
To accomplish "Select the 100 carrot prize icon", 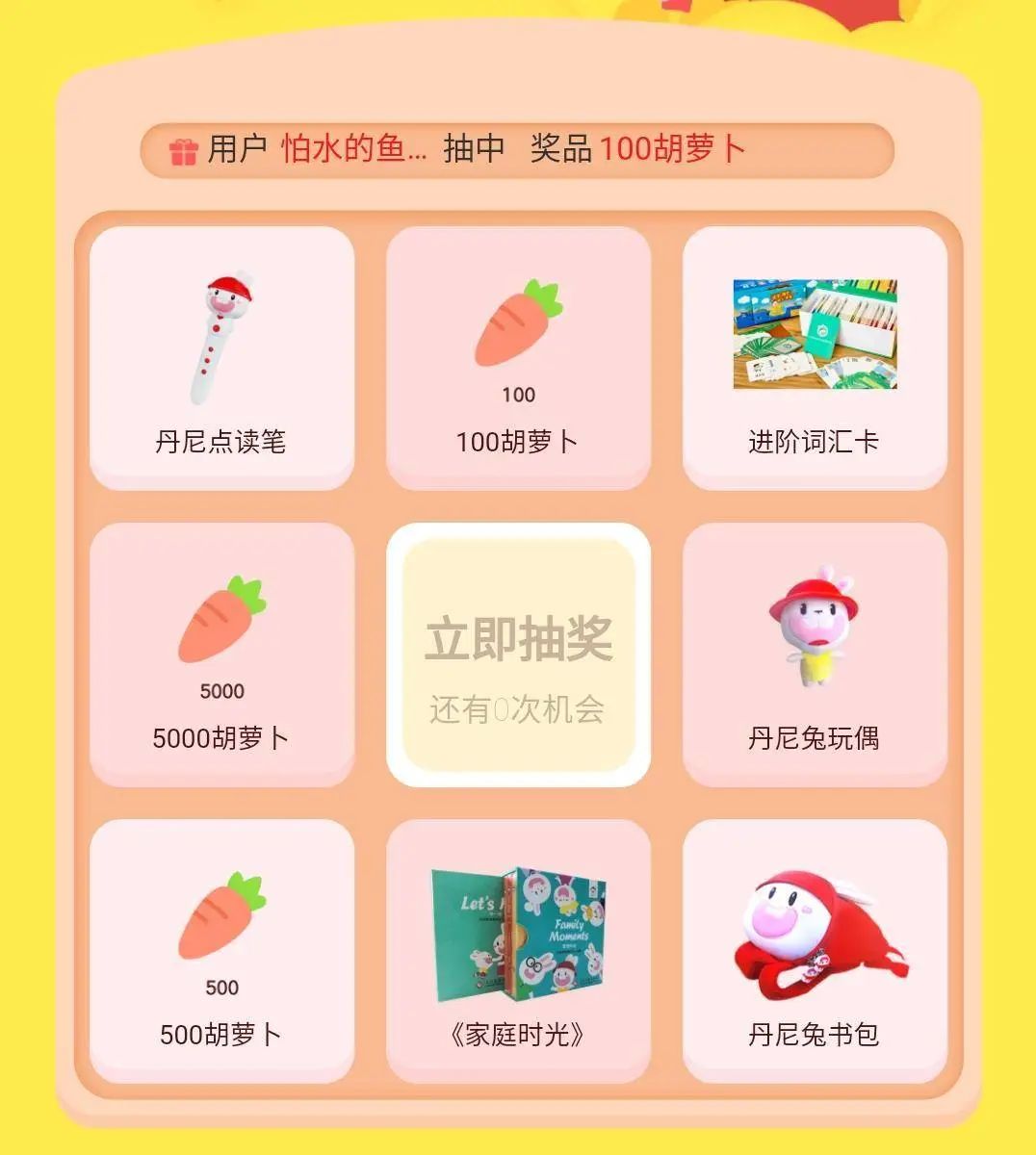I will pos(518,322).
